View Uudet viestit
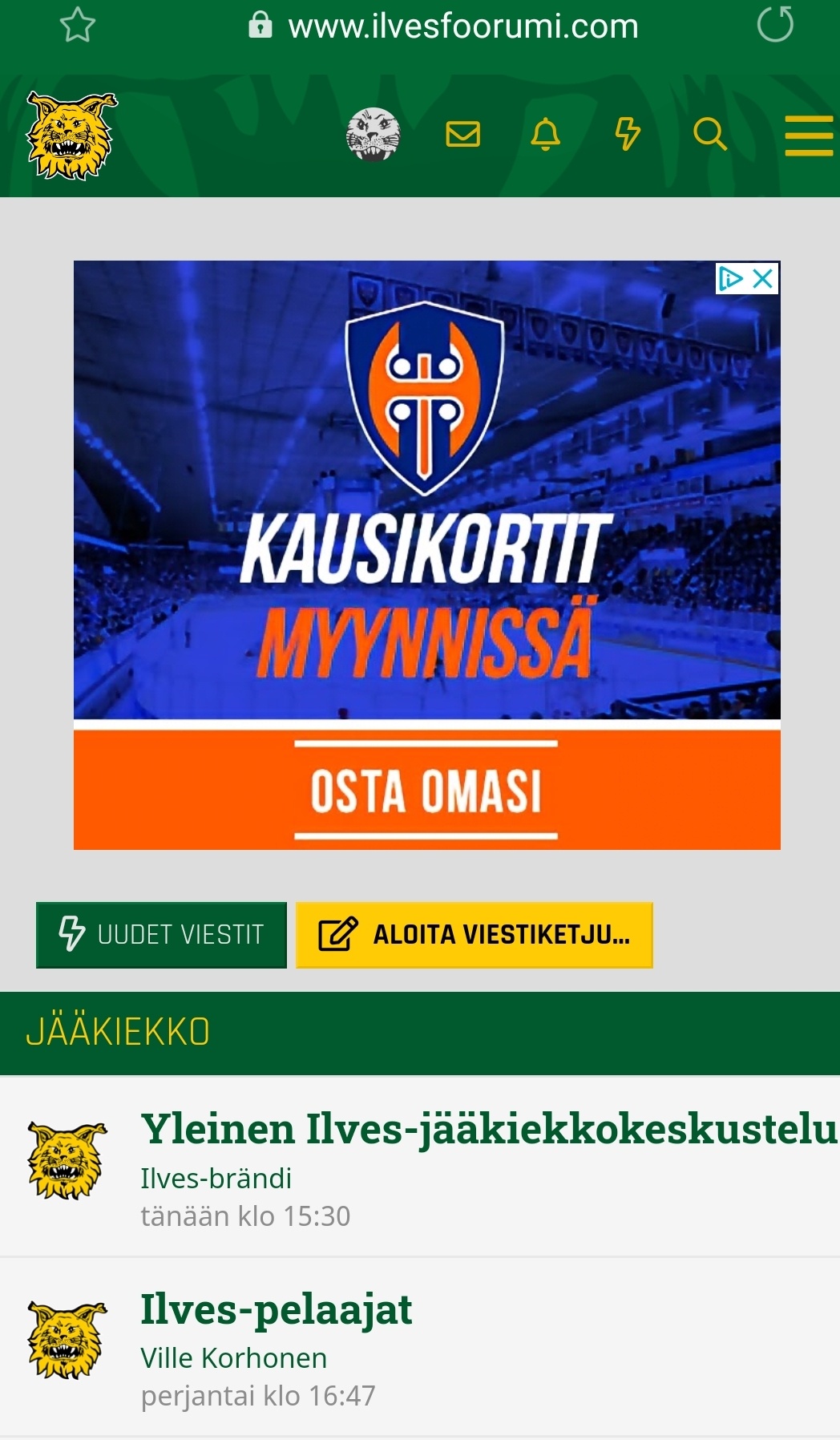840x1440 pixels. [161, 935]
